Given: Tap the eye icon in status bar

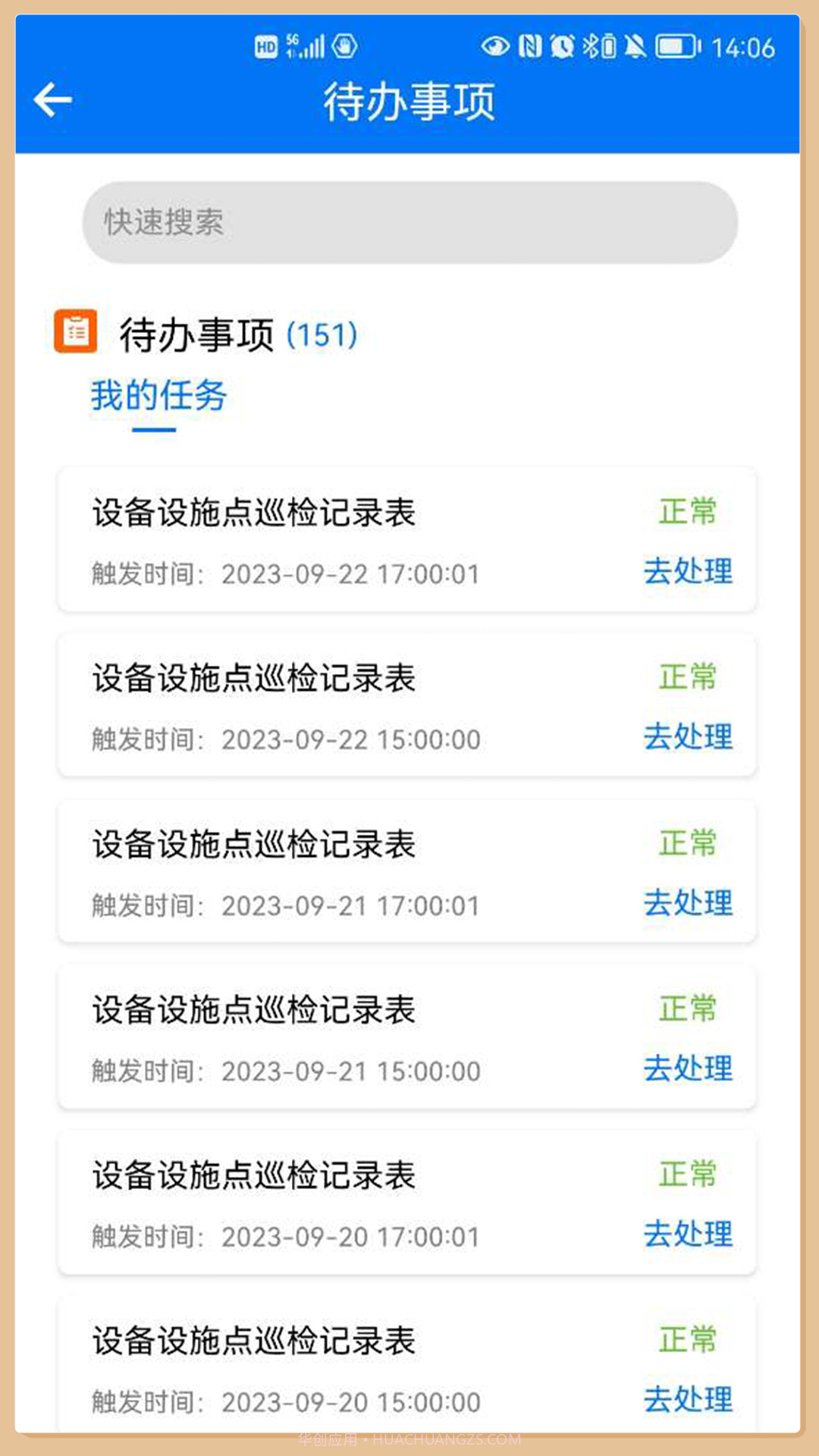Looking at the screenshot, I should pyautogui.click(x=495, y=47).
